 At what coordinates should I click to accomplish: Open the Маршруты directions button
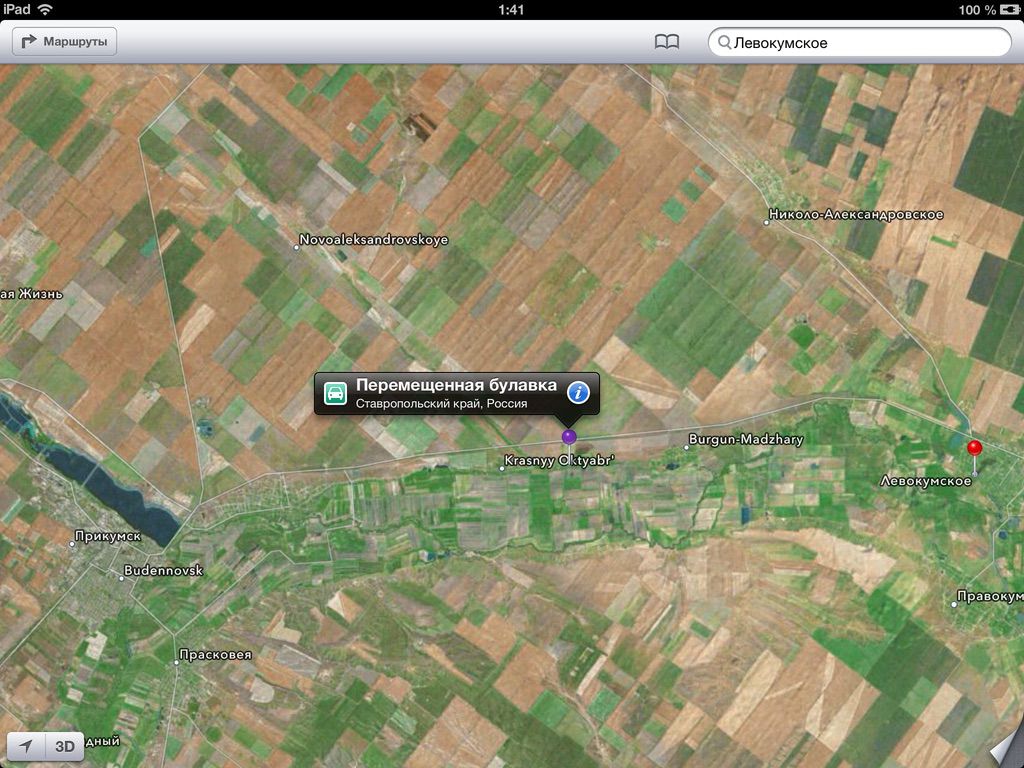tap(64, 42)
